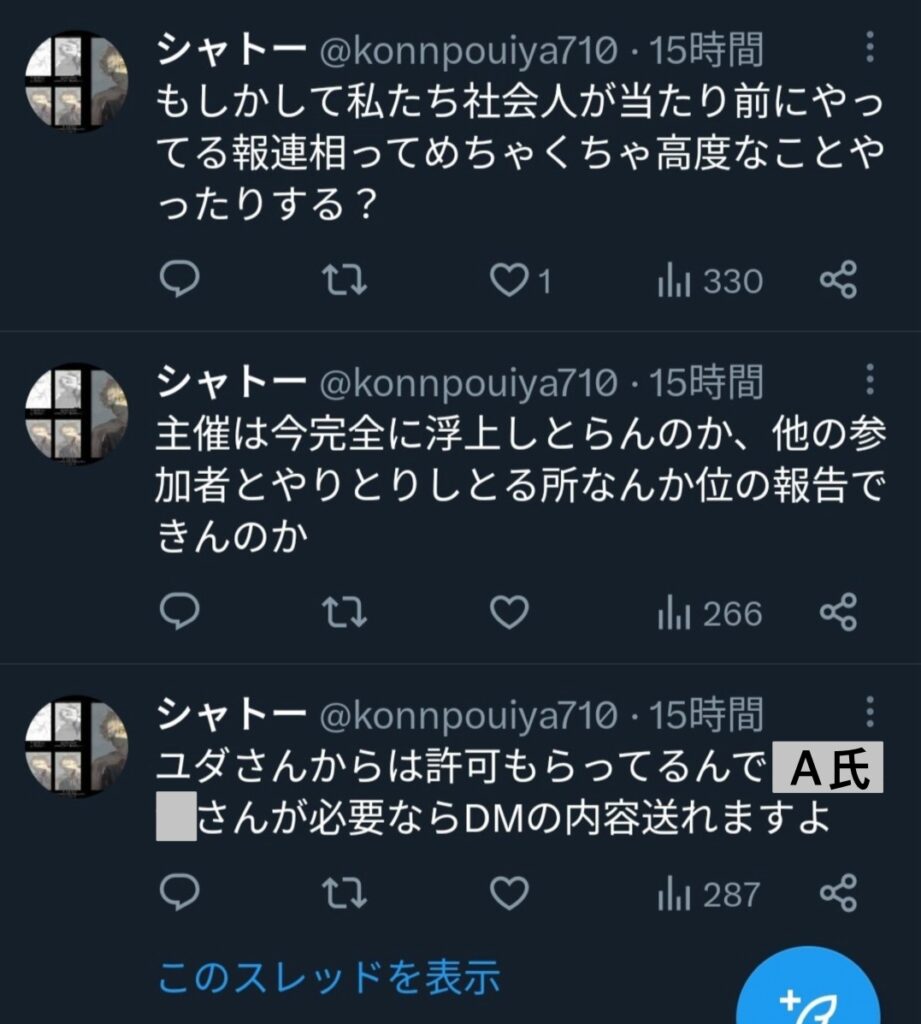Reply to the 報連相 tweet
This screenshot has height=1024, width=921.
[x=180, y=281]
